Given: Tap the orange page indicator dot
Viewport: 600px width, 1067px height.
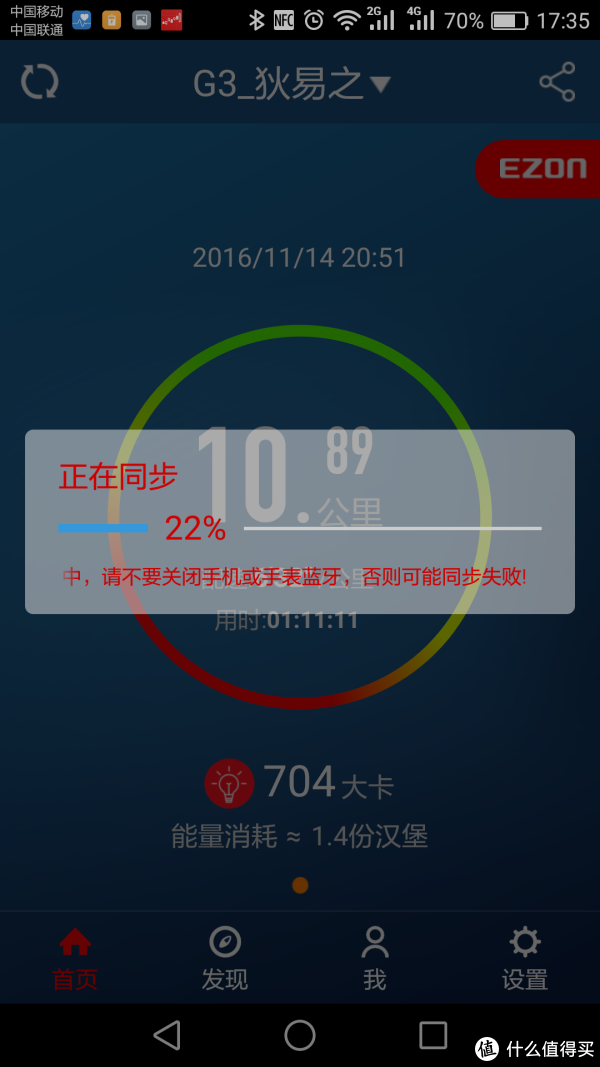Looking at the screenshot, I should pos(300,885).
